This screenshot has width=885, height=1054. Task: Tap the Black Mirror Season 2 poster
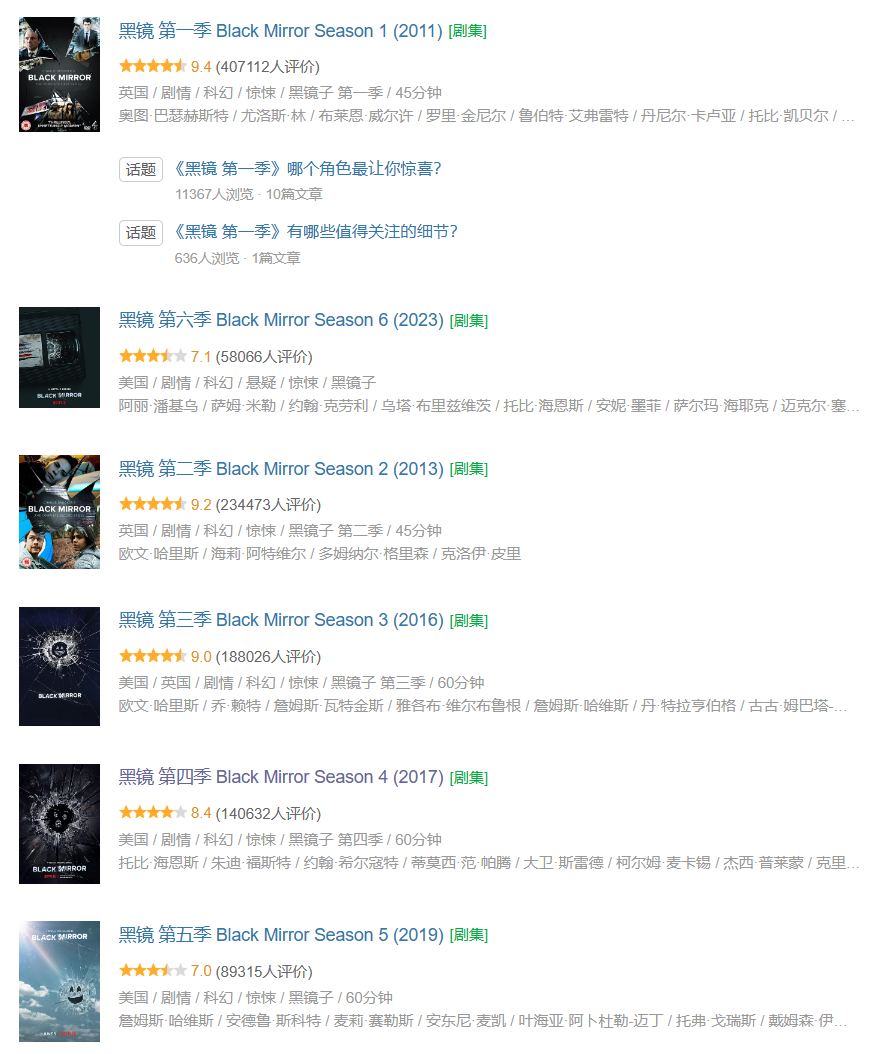[x=59, y=512]
